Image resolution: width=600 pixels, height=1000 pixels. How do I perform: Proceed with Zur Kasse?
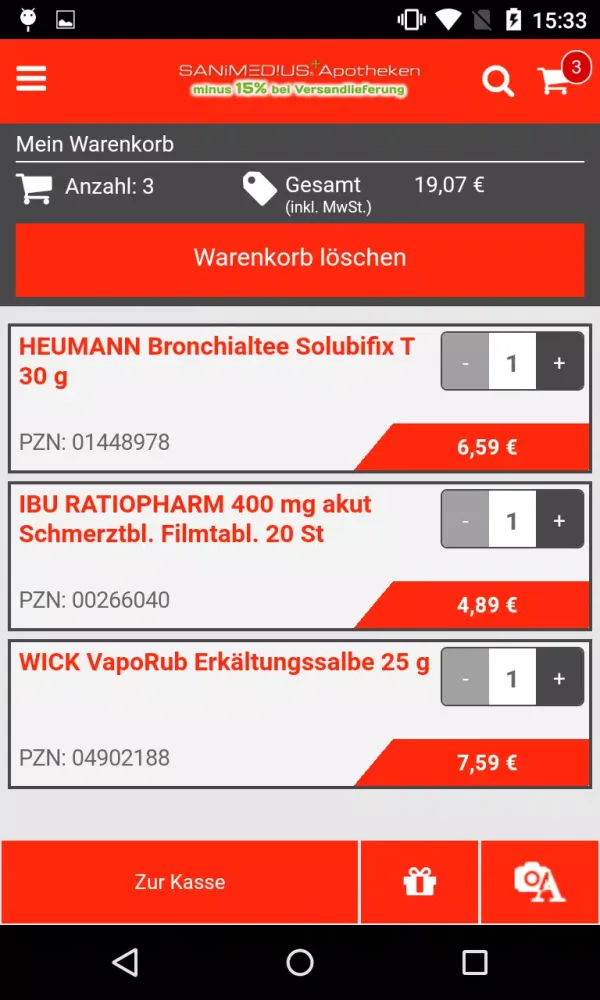click(x=180, y=882)
